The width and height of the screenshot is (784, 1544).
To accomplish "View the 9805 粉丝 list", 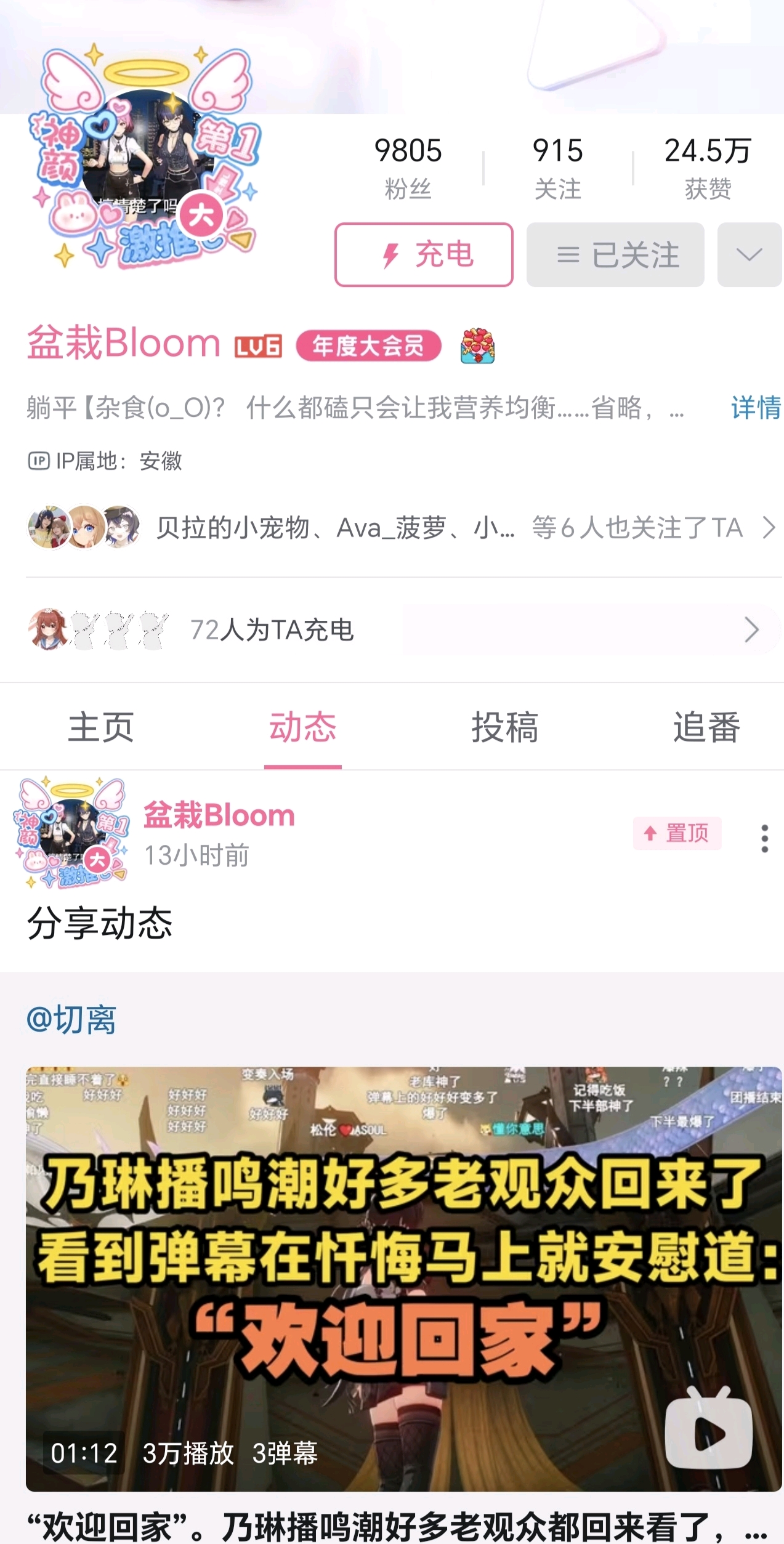I will (408, 168).
